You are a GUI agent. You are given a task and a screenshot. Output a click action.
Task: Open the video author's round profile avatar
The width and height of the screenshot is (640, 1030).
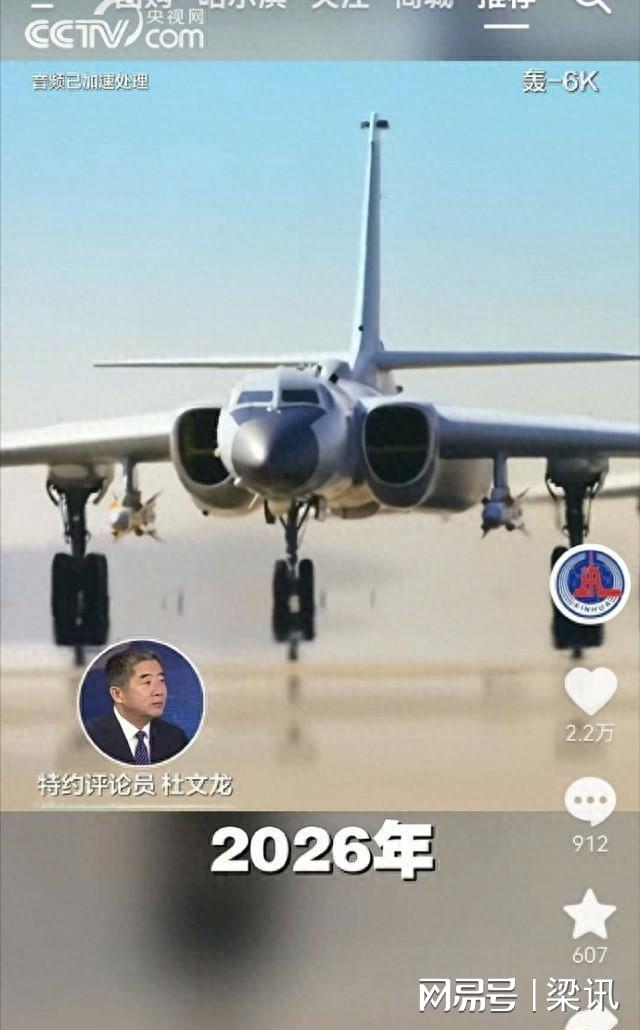tap(590, 585)
